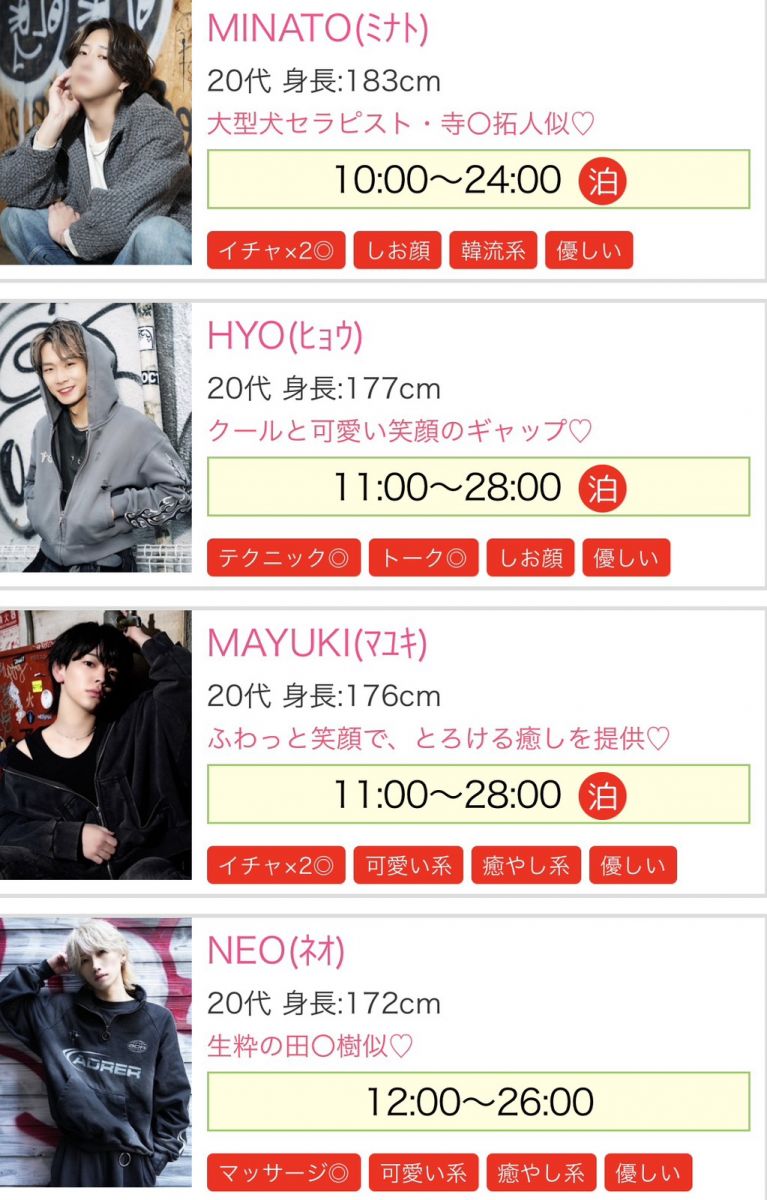767x1200 pixels.
Task: Choose the マッサージ◎ tag on NEO's card
Action: [x=284, y=1173]
